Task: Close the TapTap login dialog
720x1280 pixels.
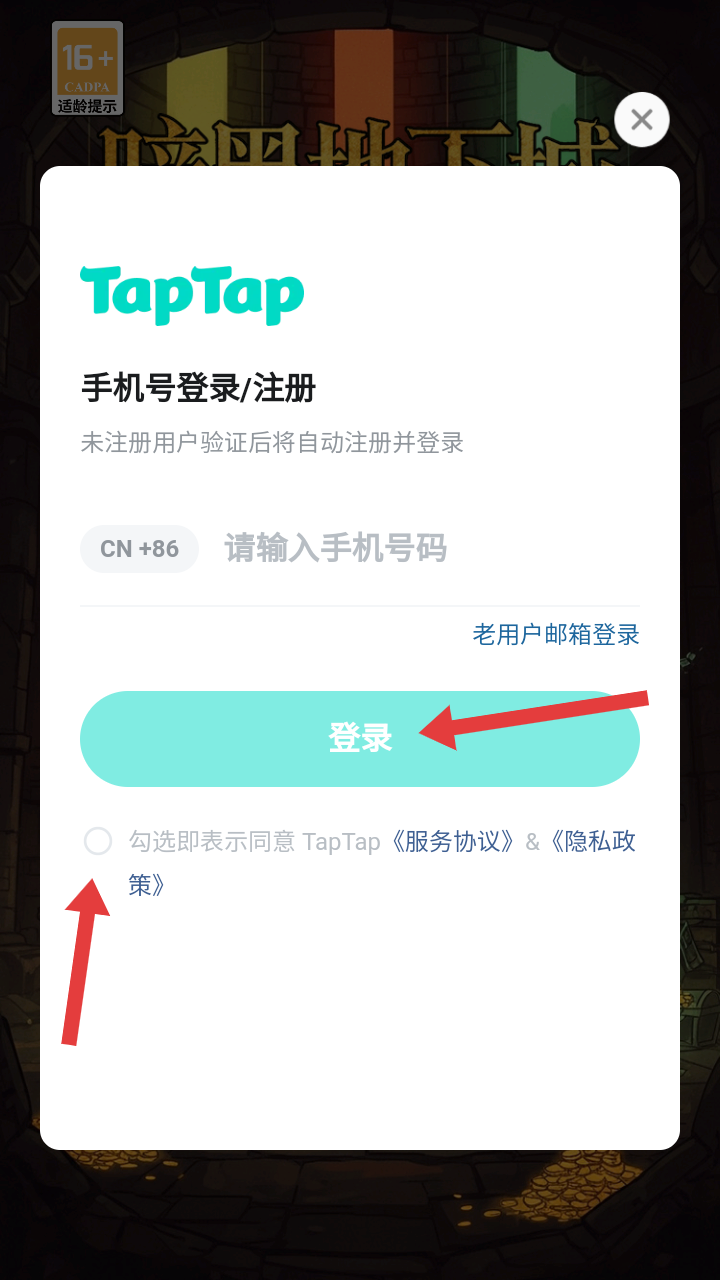Action: coord(641,120)
